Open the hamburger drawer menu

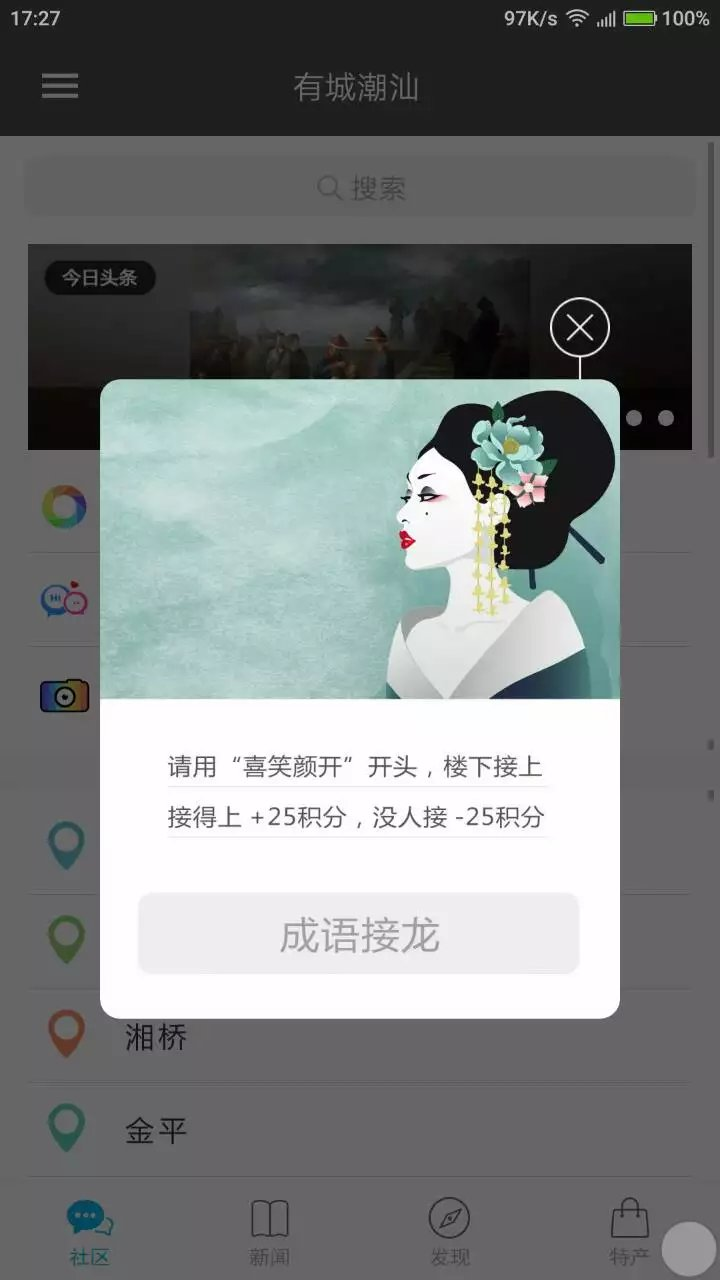point(60,87)
